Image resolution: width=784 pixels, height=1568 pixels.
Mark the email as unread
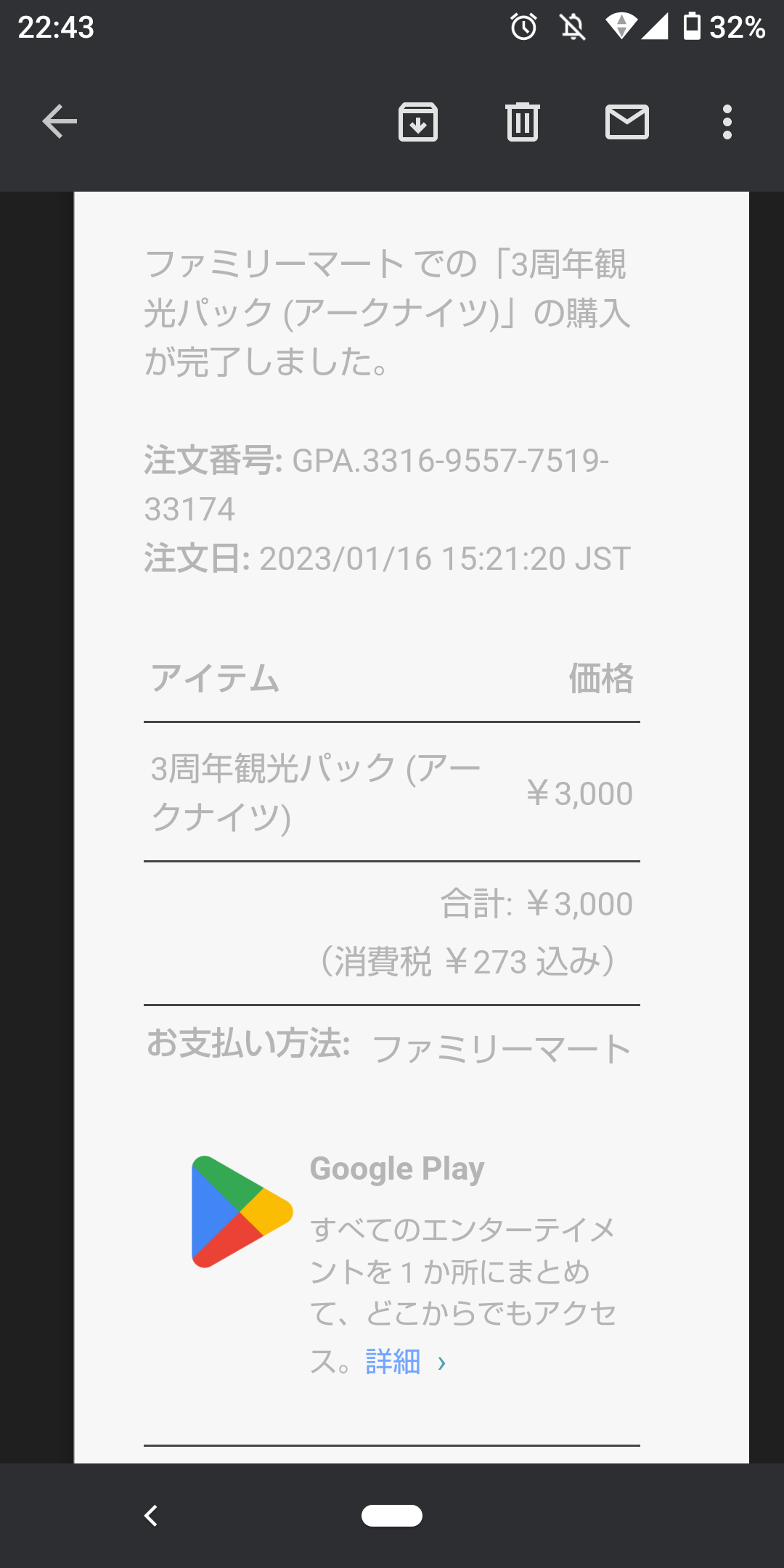click(626, 122)
